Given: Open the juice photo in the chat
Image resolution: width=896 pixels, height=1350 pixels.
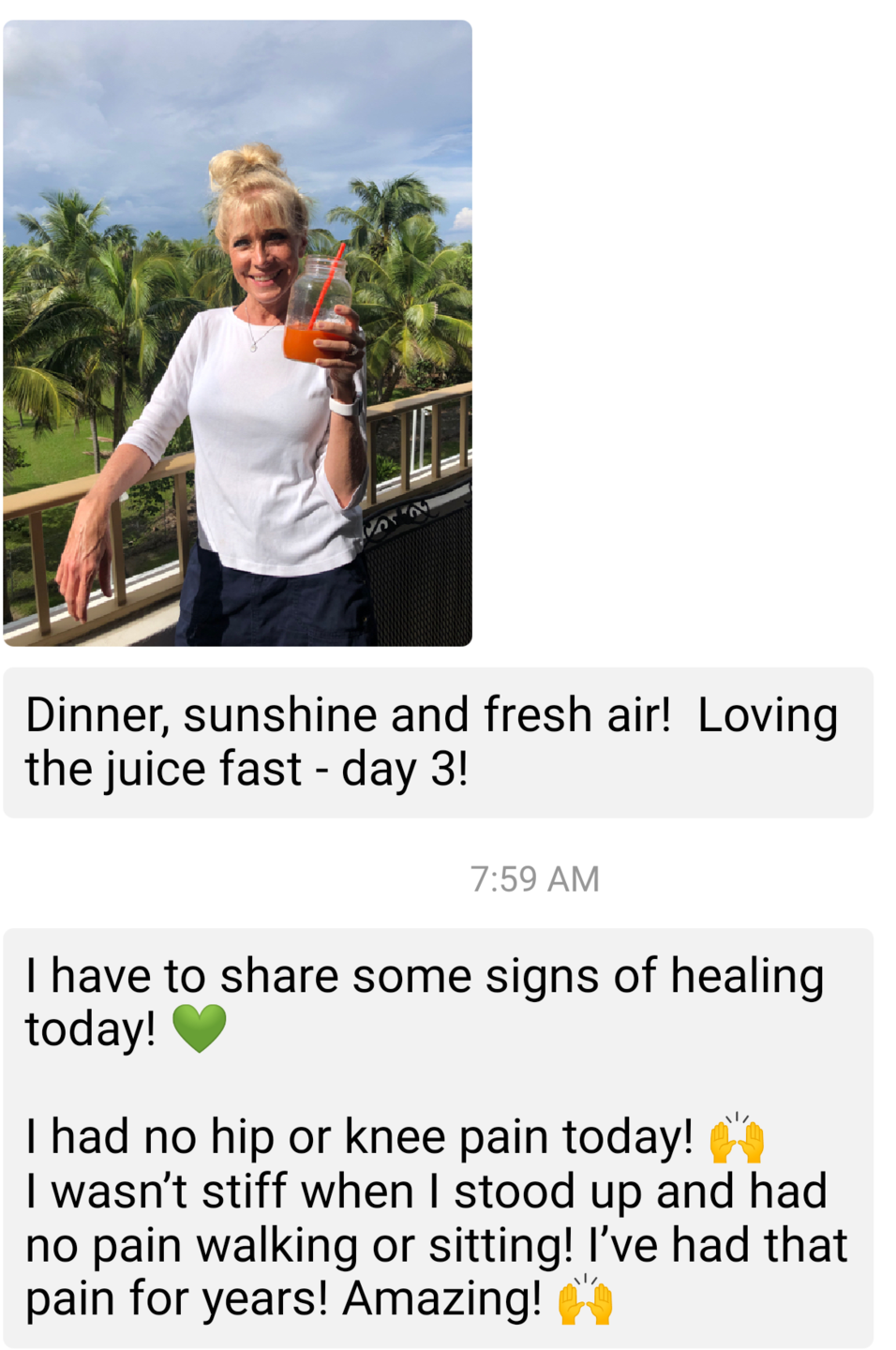Looking at the screenshot, I should pyautogui.click(x=237, y=333).
